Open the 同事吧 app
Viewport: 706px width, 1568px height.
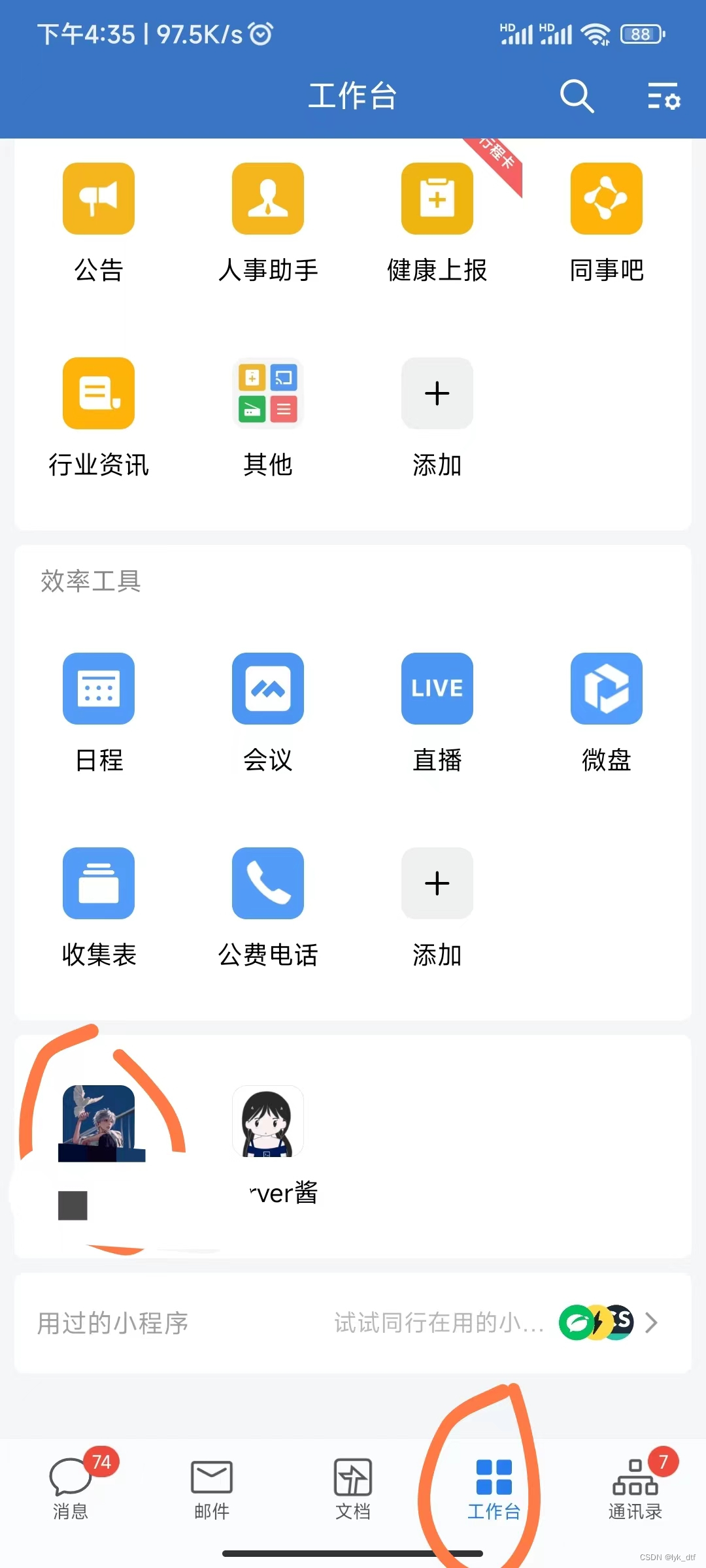[606, 199]
